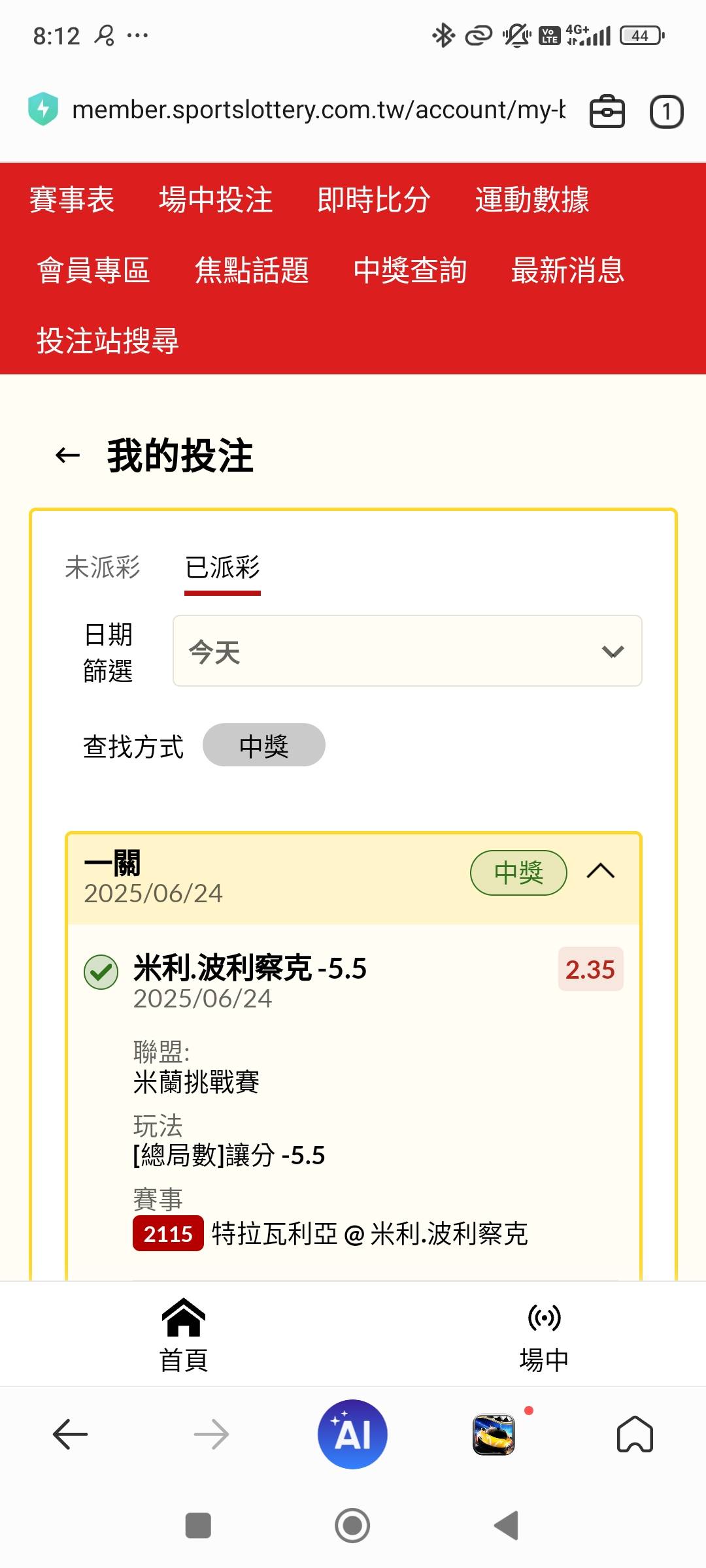Image resolution: width=706 pixels, height=1568 pixels.
Task: Open 中獎查詢 prize lookup
Action: pyautogui.click(x=410, y=270)
